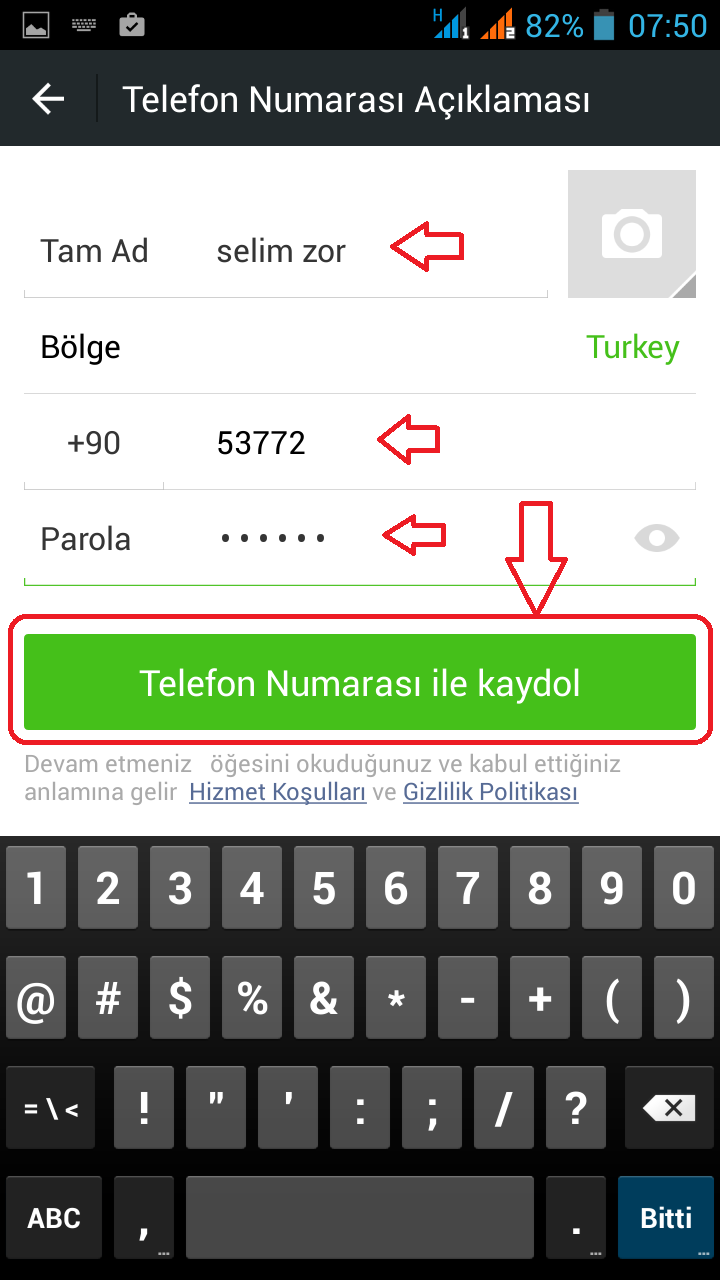Edit the +90 country code field

94,442
